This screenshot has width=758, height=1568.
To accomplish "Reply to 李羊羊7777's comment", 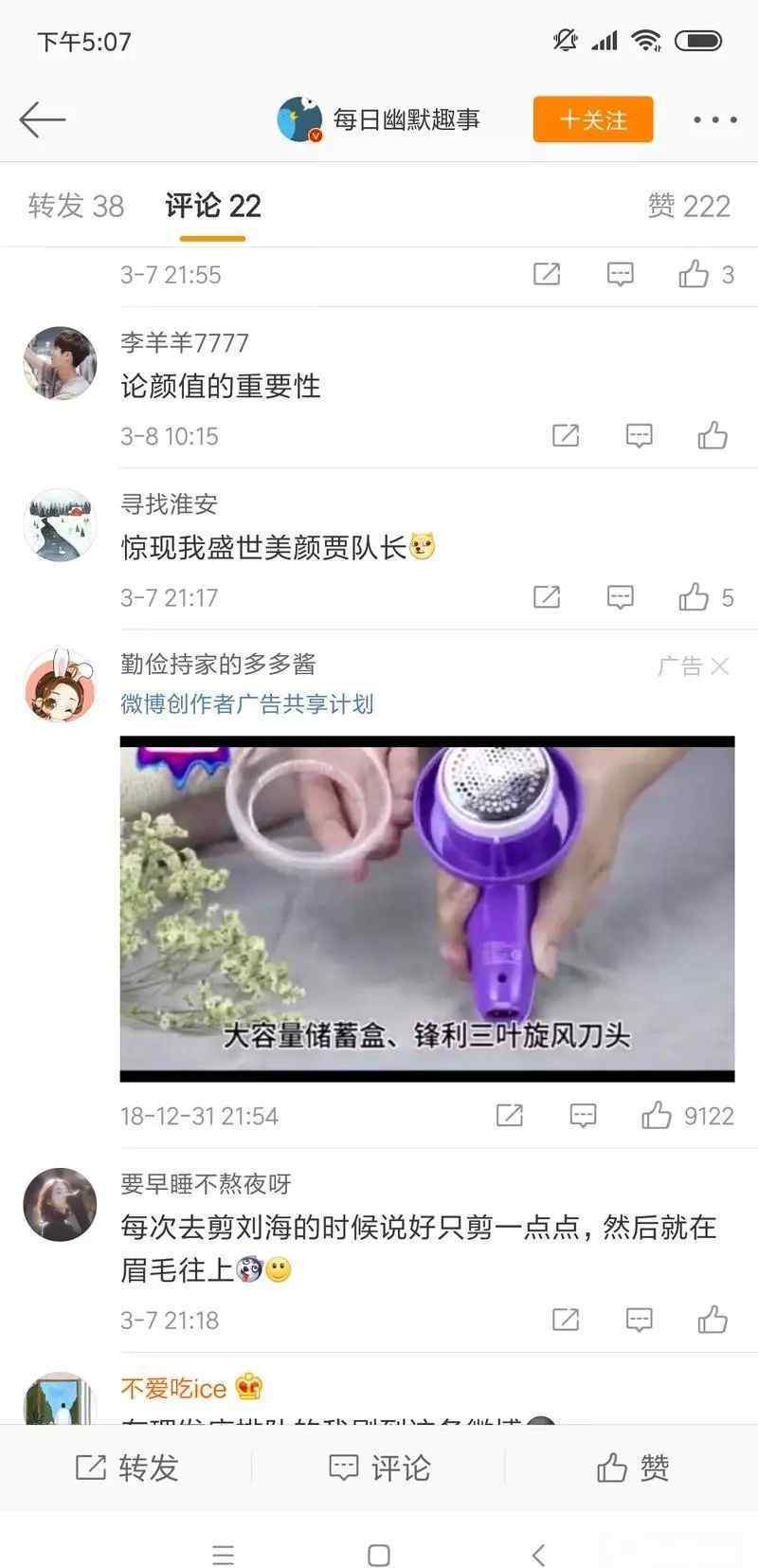I will (x=640, y=436).
